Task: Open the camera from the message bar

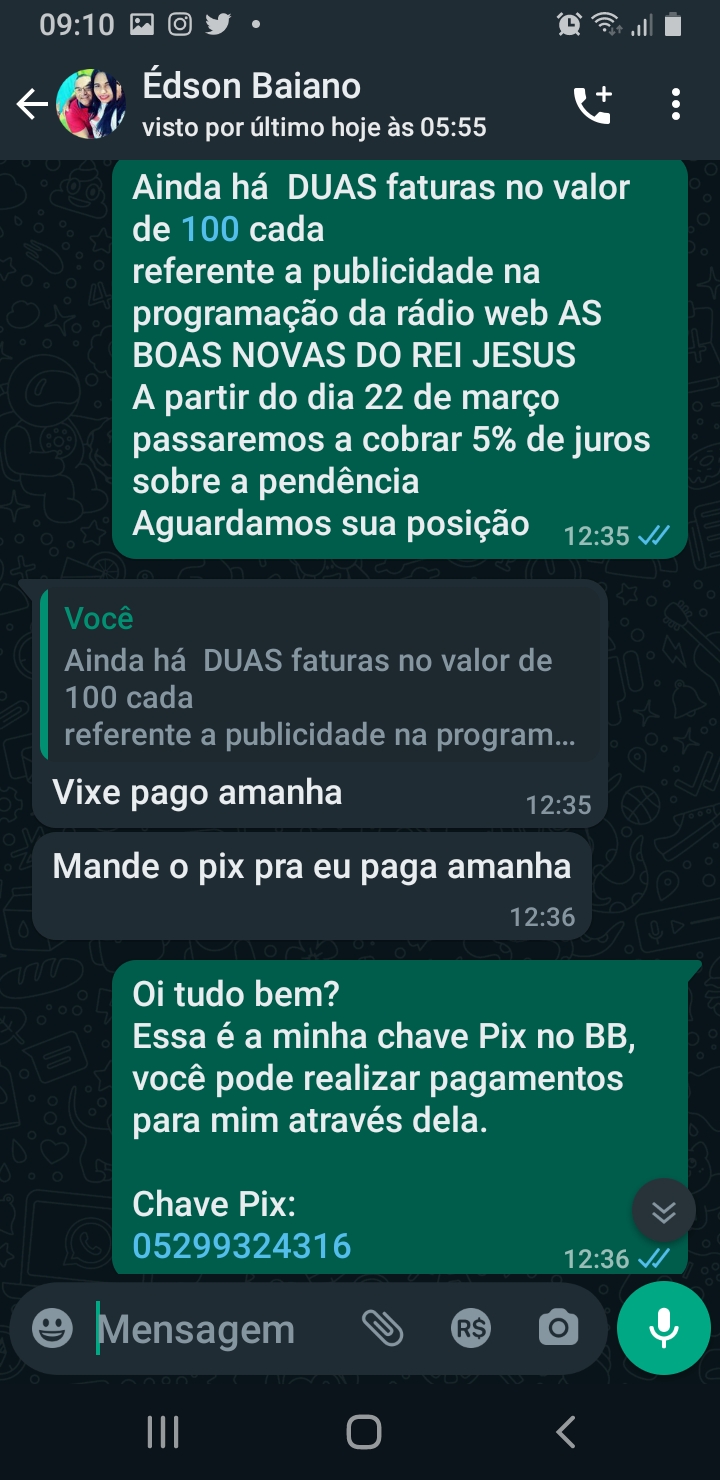Action: coord(558,1329)
